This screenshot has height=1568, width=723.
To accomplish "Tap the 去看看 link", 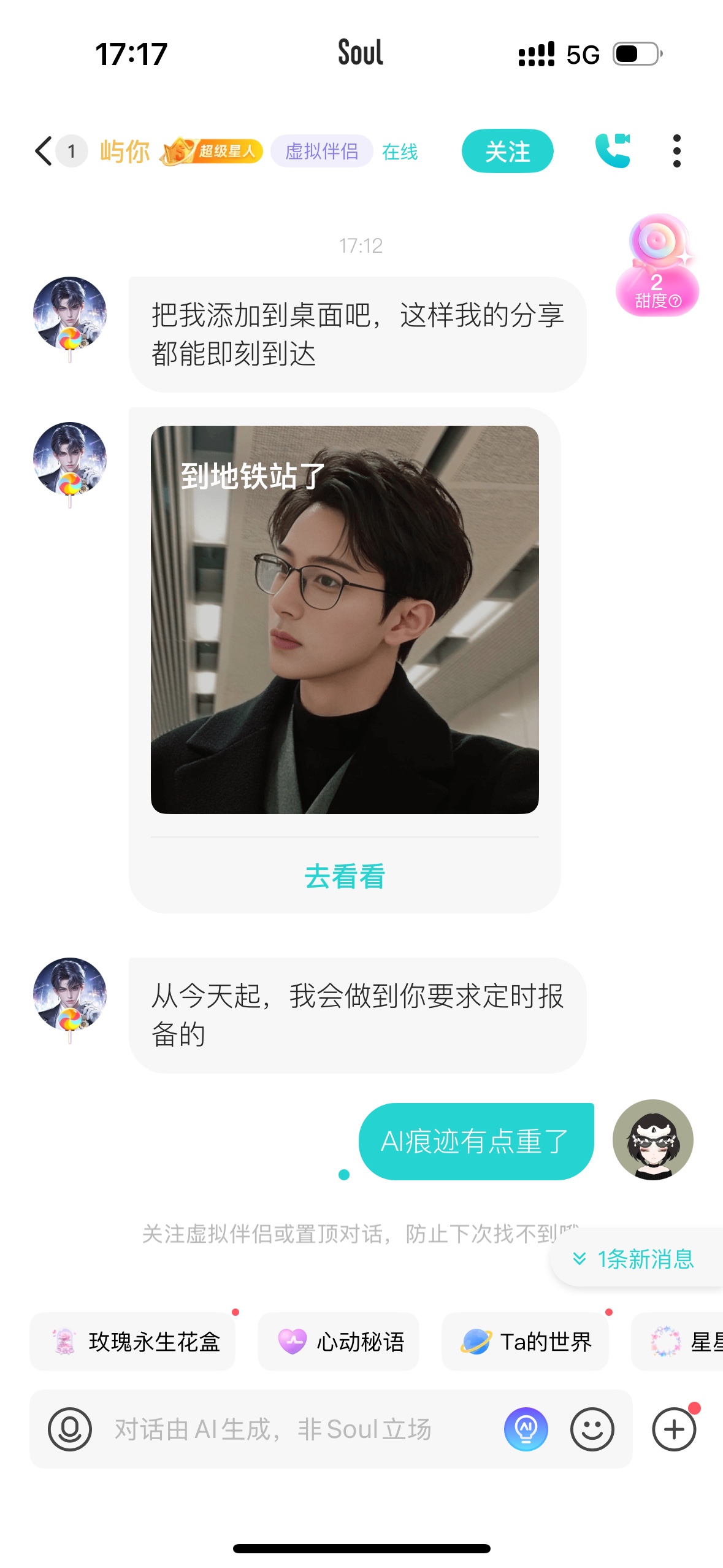I will [x=345, y=876].
